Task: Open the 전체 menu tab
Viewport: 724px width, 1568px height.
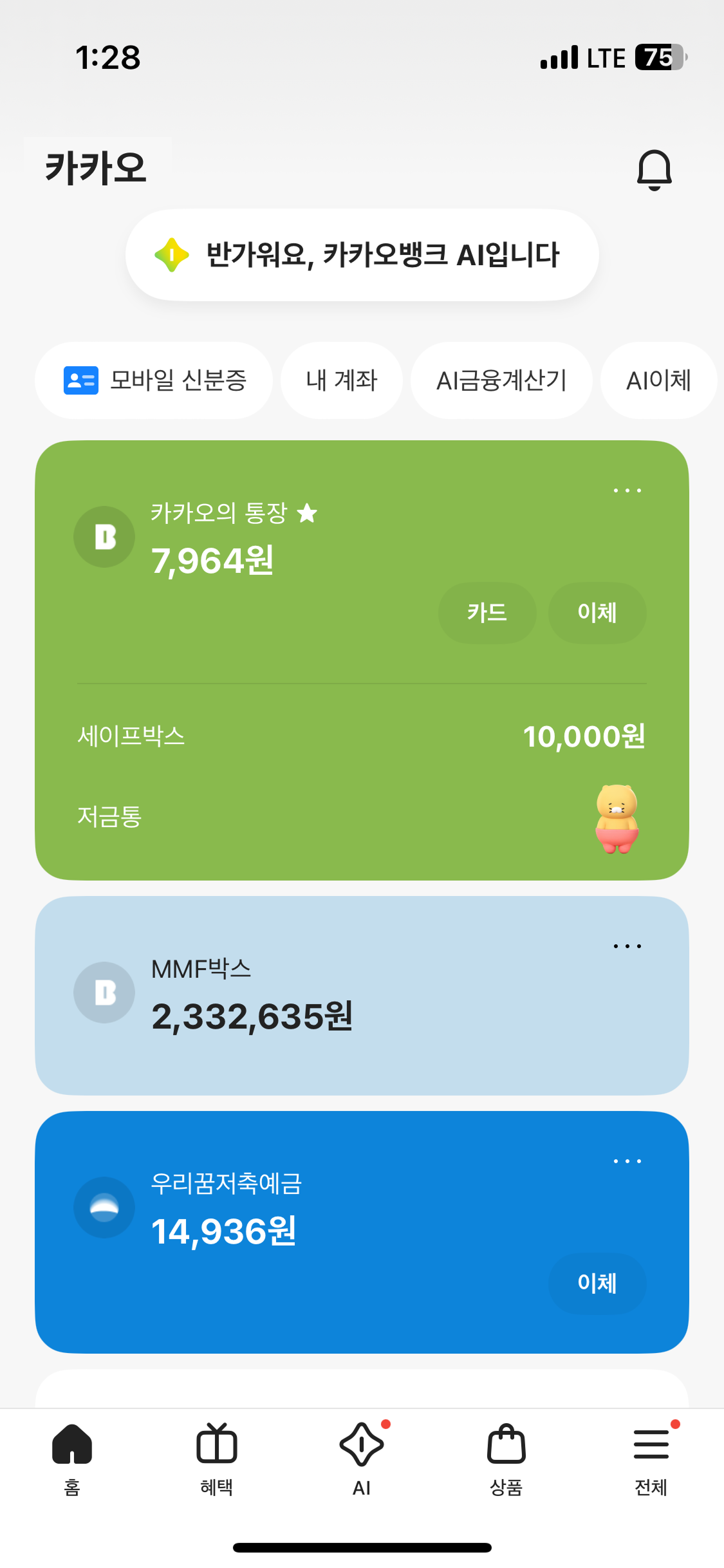Action: click(651, 1460)
